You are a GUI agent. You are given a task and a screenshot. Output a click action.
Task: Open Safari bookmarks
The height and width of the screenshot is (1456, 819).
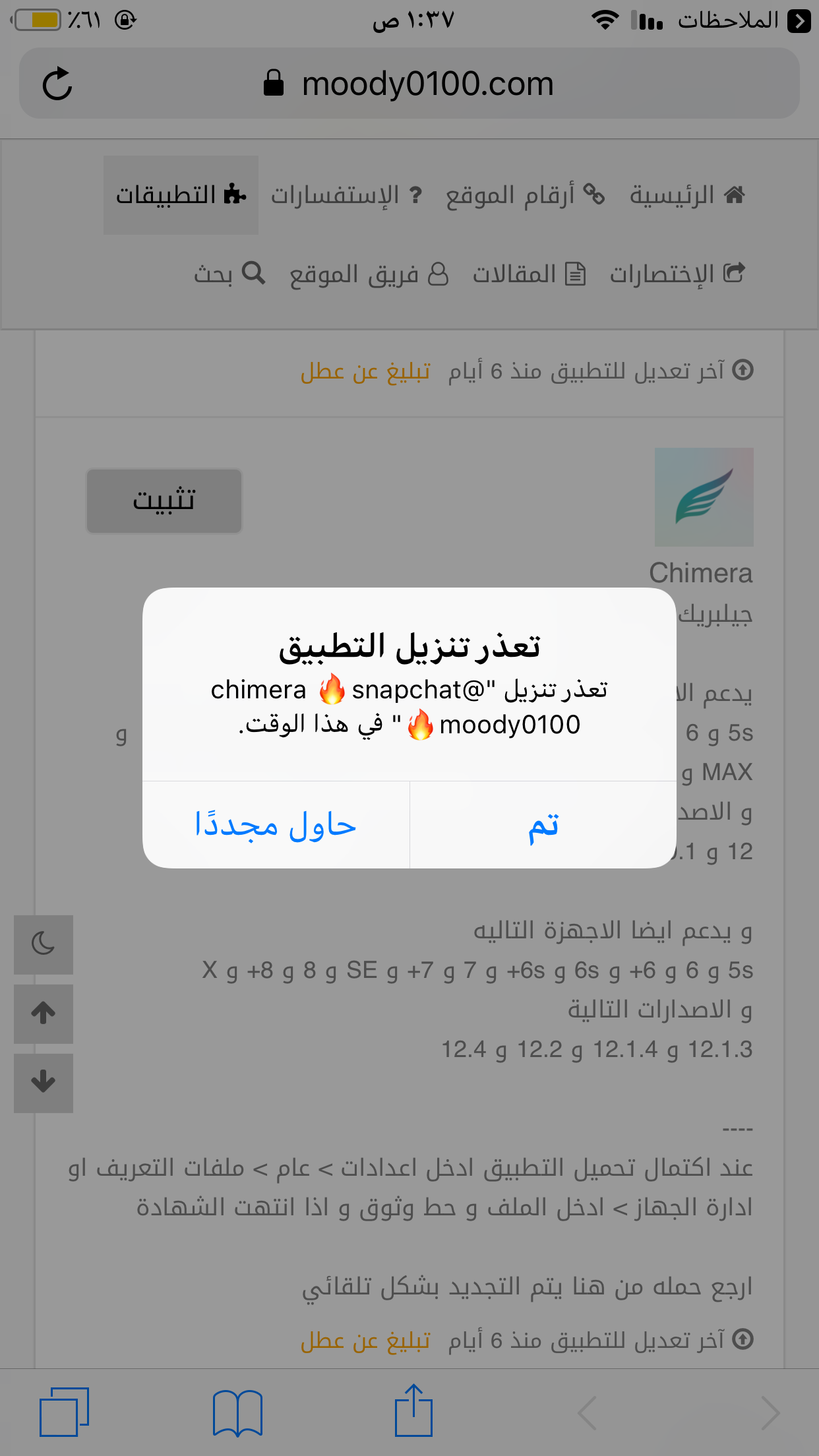click(237, 1412)
